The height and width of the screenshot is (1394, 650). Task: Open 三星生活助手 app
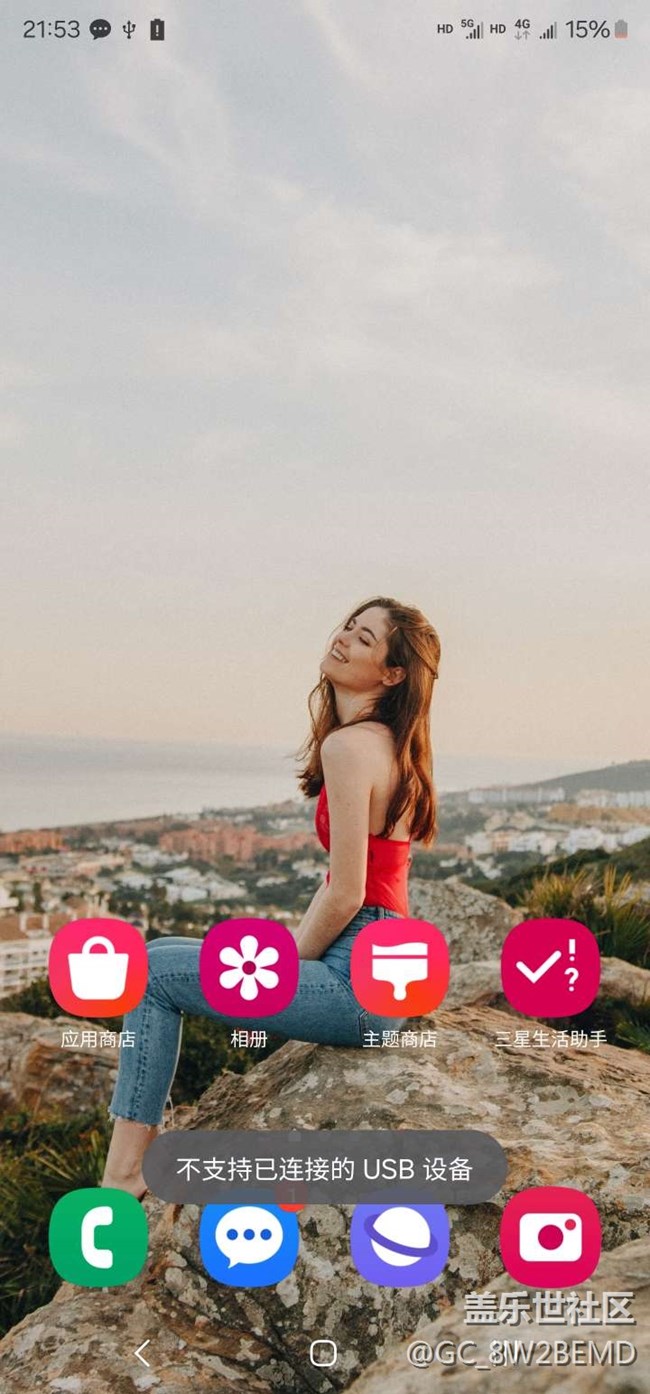[550, 968]
